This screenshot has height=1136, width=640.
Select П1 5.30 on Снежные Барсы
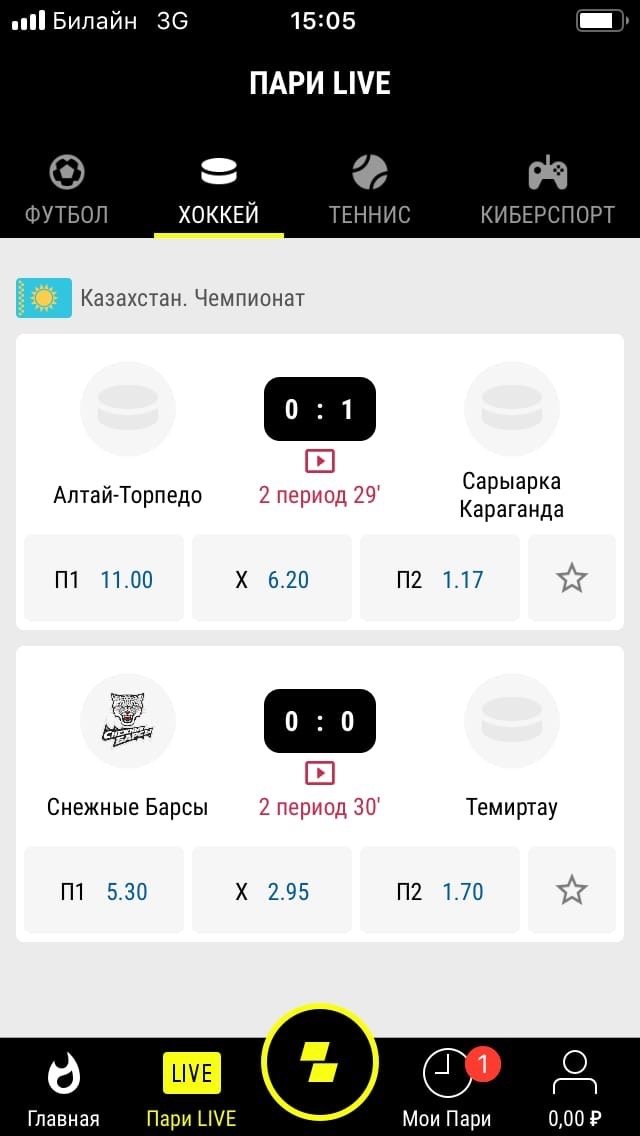click(104, 890)
